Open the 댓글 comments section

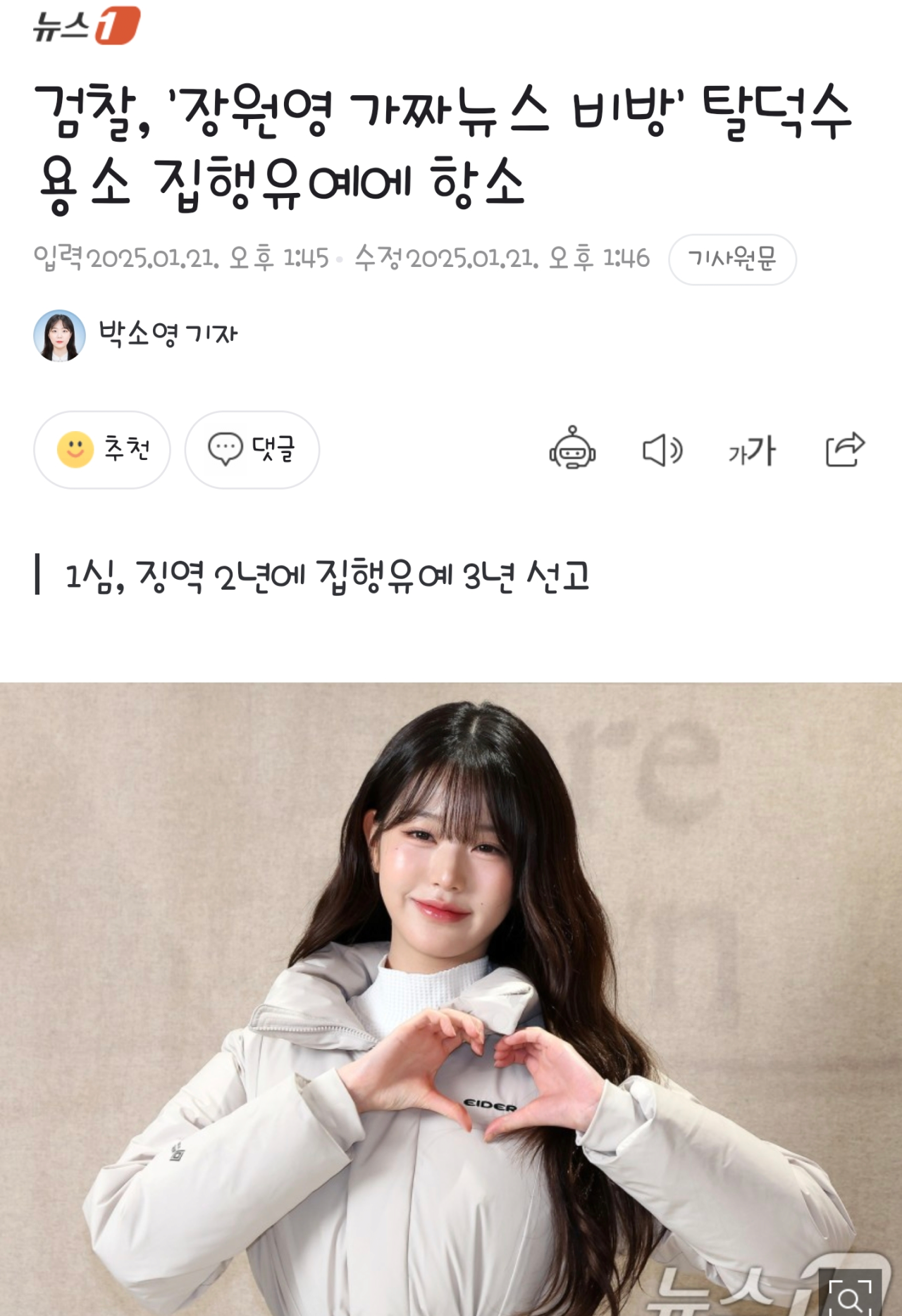(x=252, y=449)
